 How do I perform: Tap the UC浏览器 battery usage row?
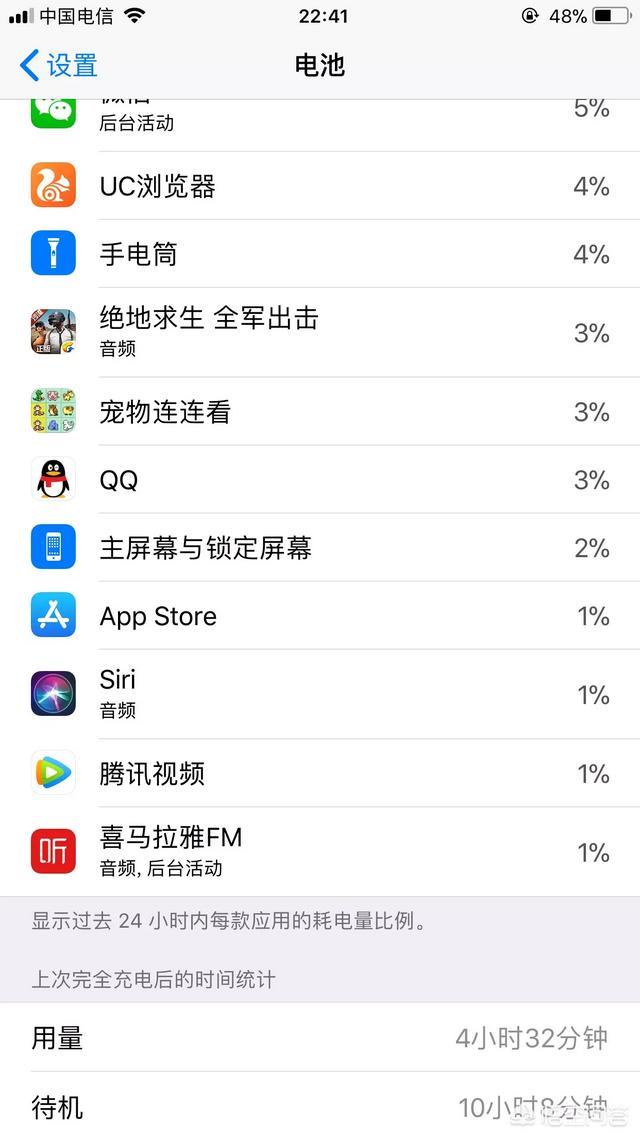tap(320, 187)
